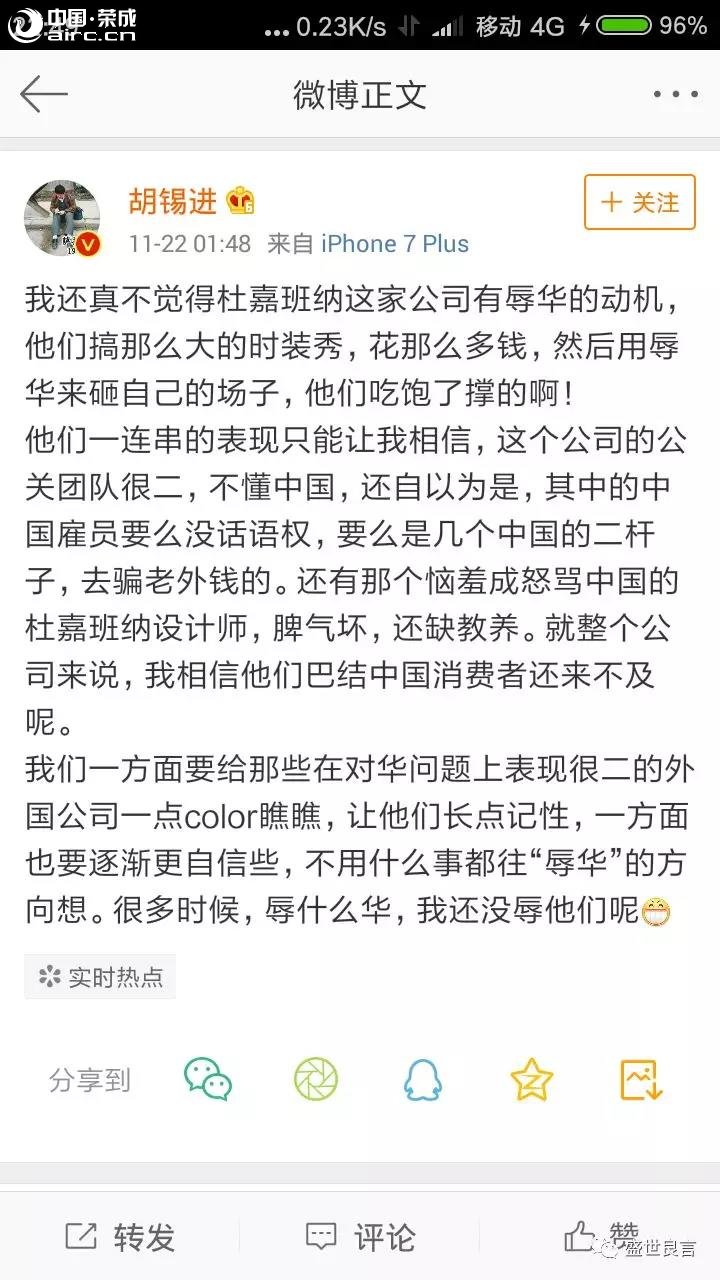The height and width of the screenshot is (1280, 720).
Task: Open 胡锡进's username link
Action: (x=172, y=202)
